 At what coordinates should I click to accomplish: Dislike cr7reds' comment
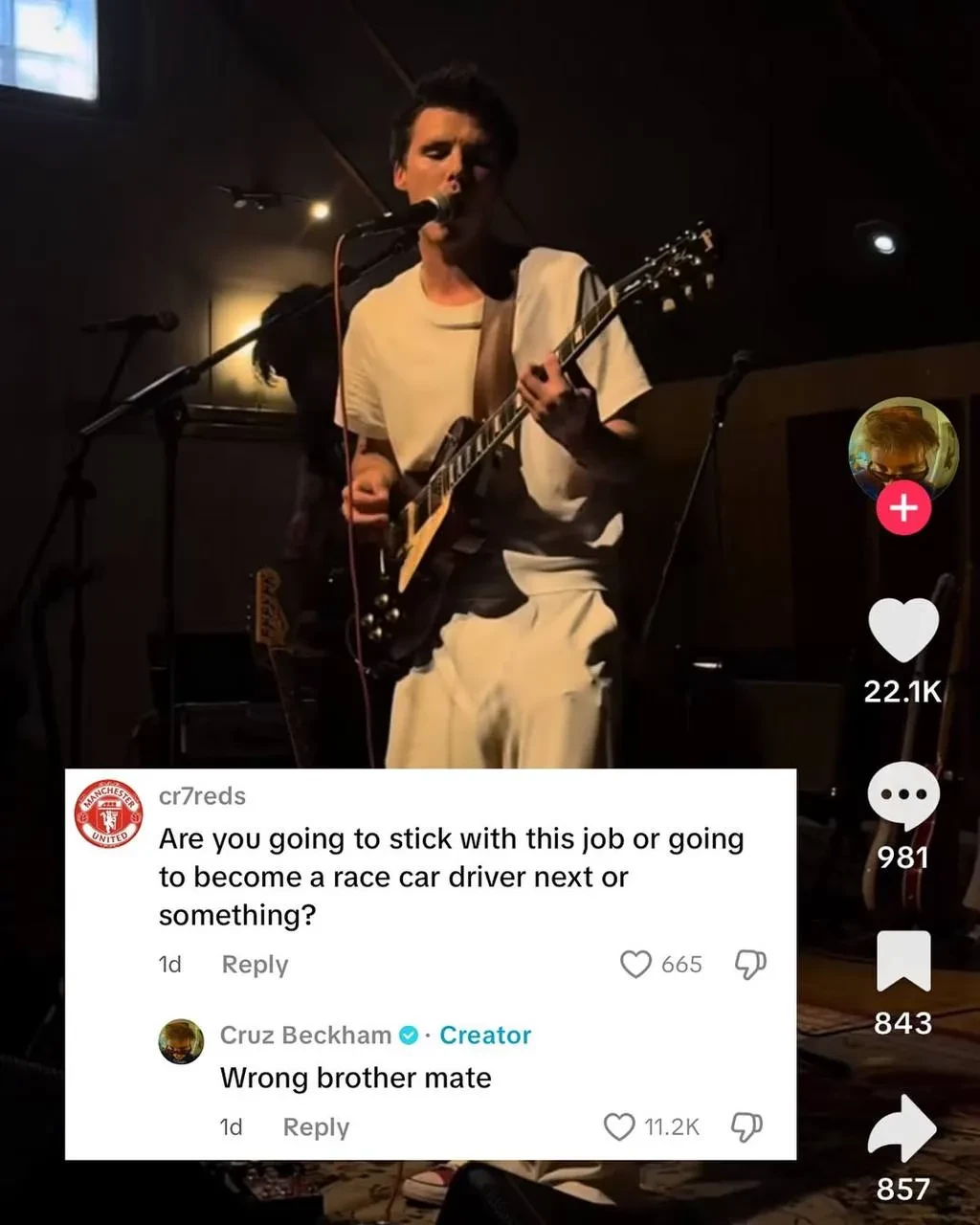tap(749, 965)
